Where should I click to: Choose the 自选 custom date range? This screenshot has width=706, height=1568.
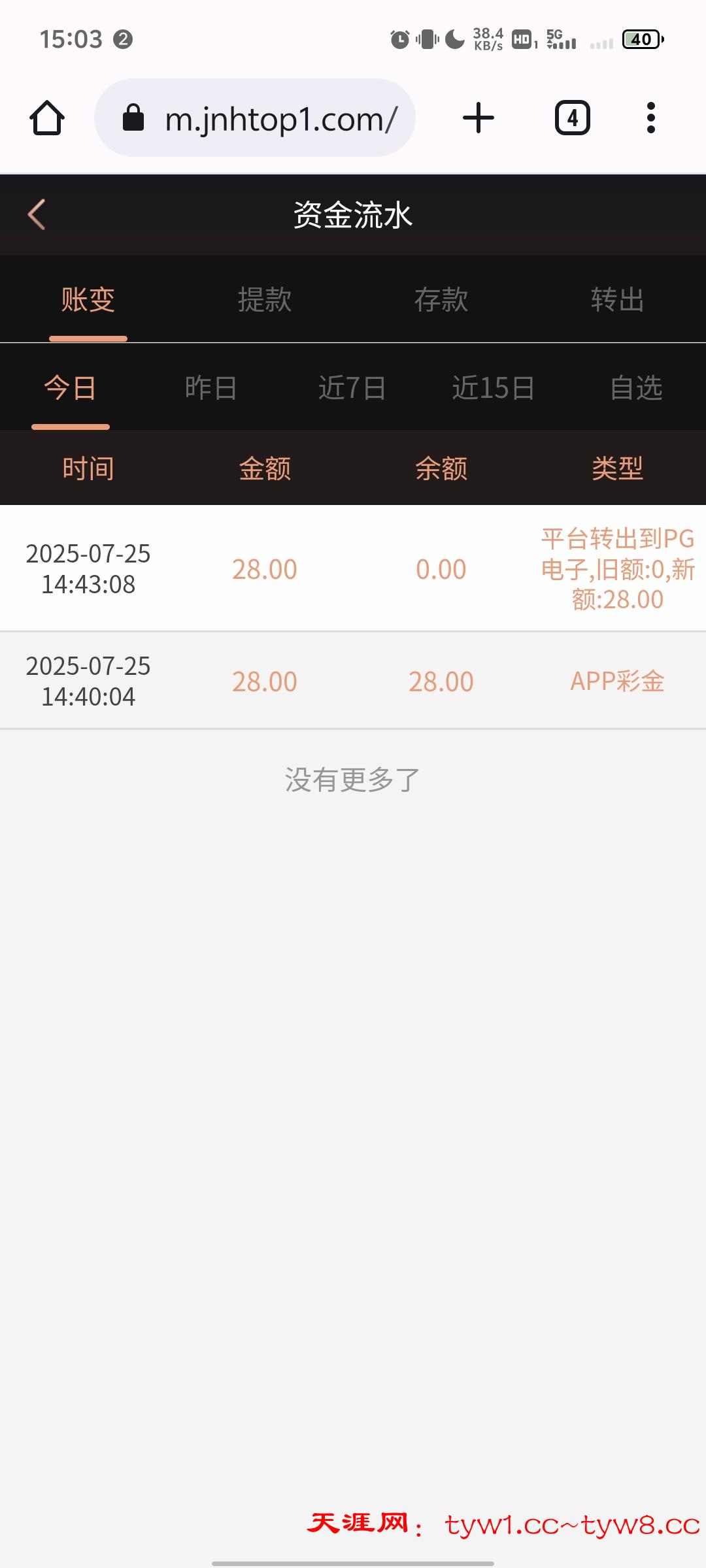click(x=636, y=388)
